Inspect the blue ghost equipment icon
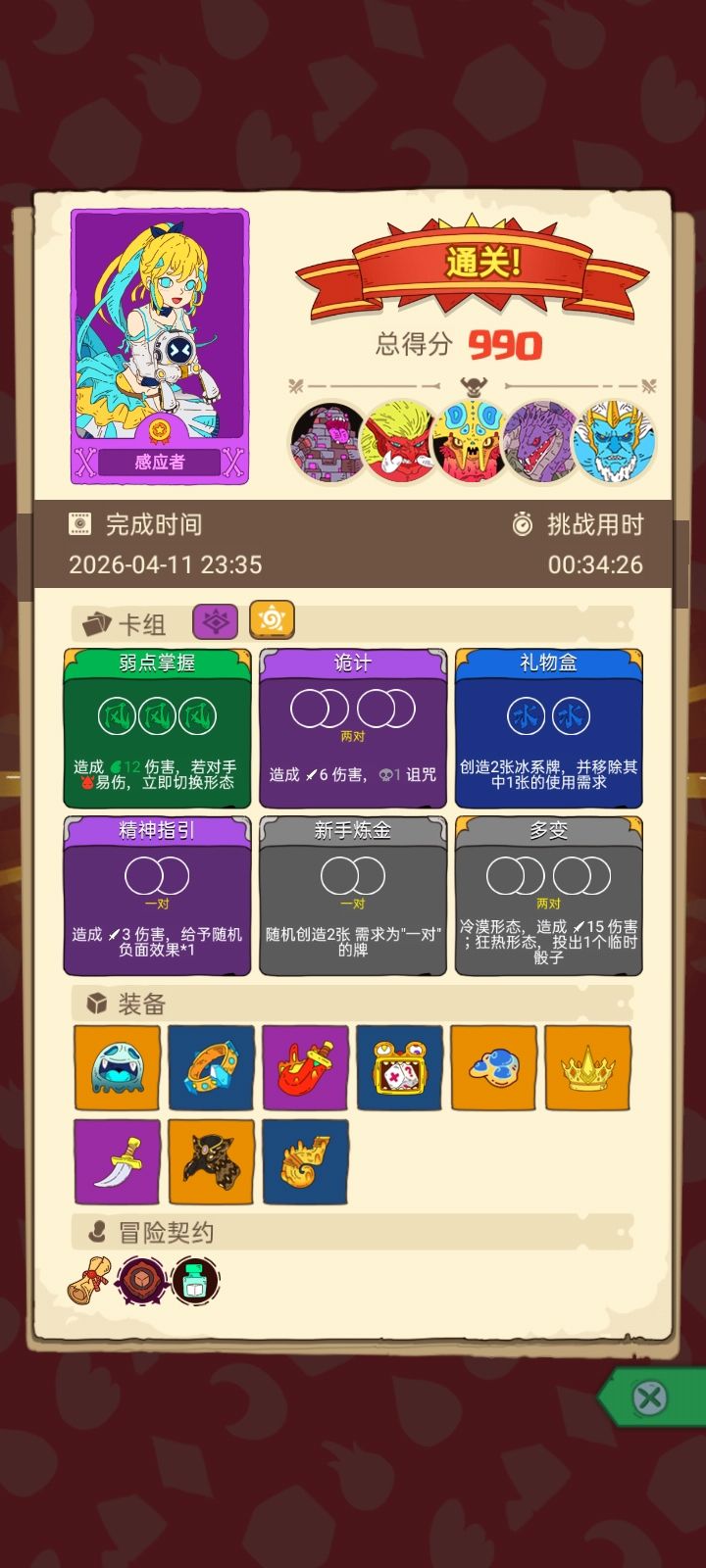This screenshot has width=706, height=1568. 117,1067
